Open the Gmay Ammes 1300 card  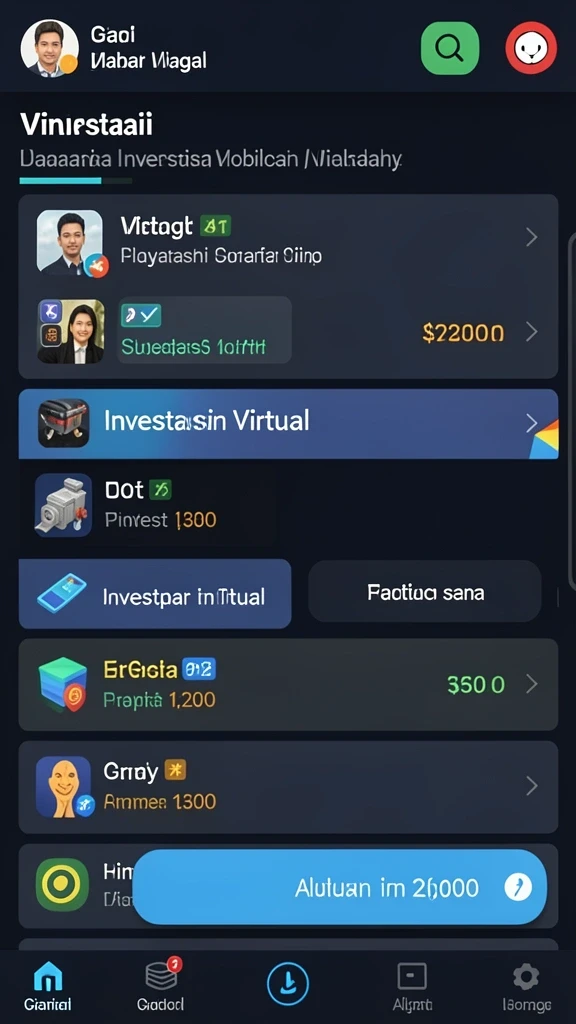(x=288, y=787)
